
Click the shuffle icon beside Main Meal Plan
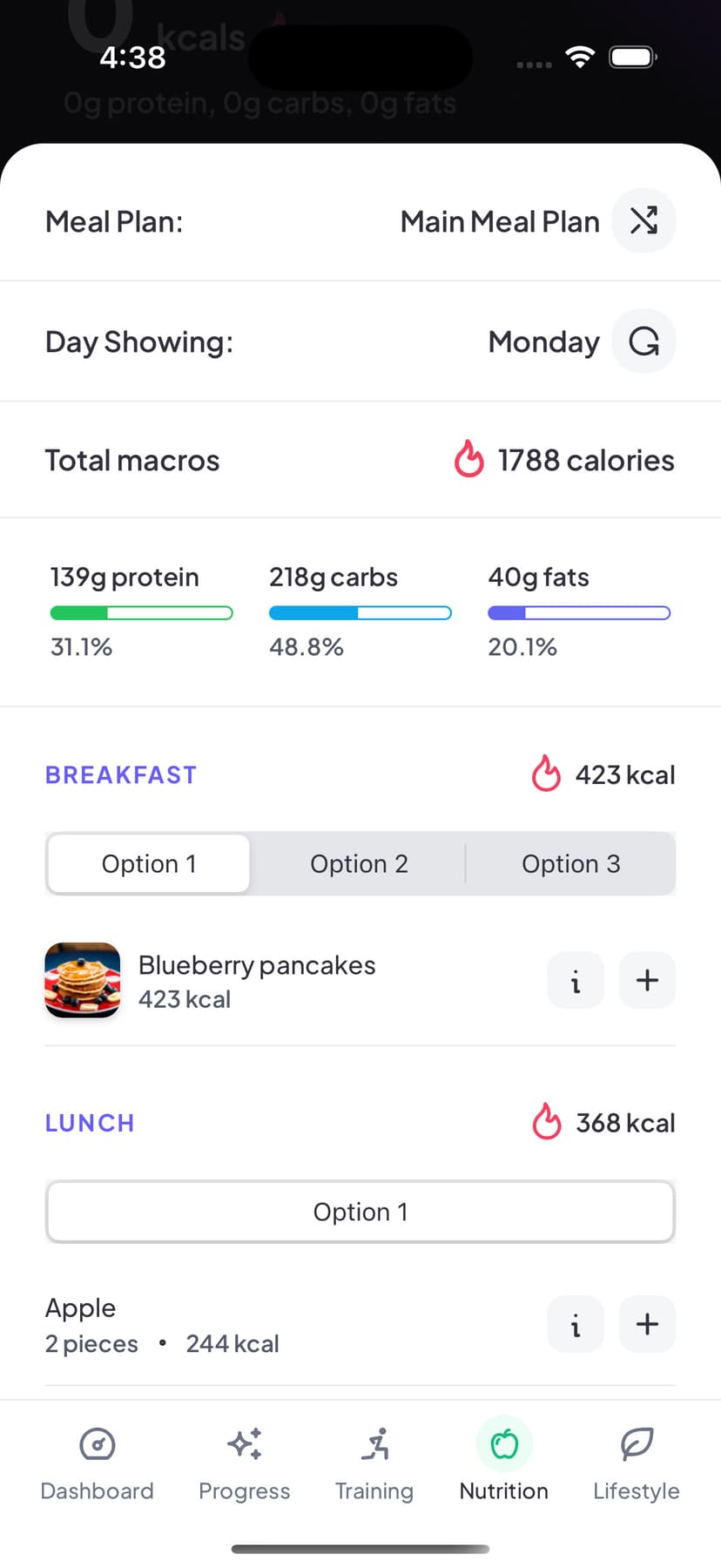coord(644,221)
